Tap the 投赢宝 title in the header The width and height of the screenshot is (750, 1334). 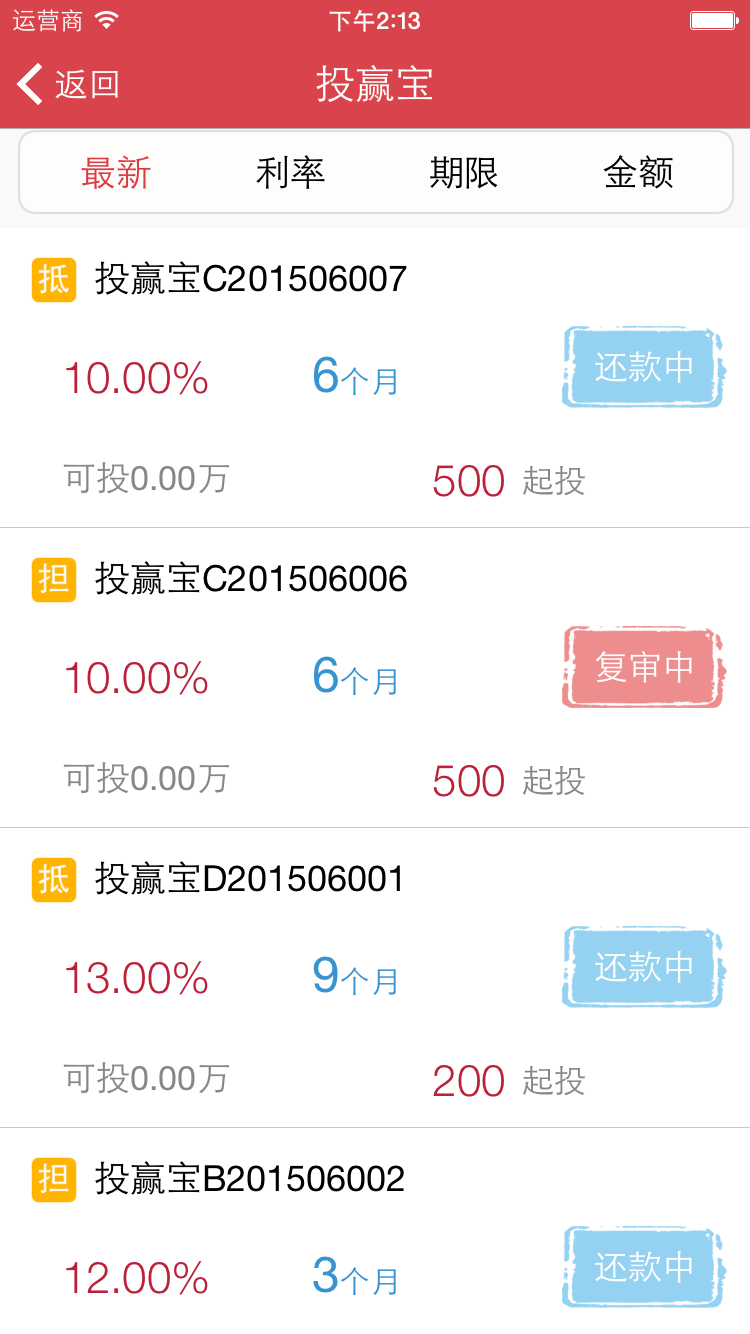(375, 84)
